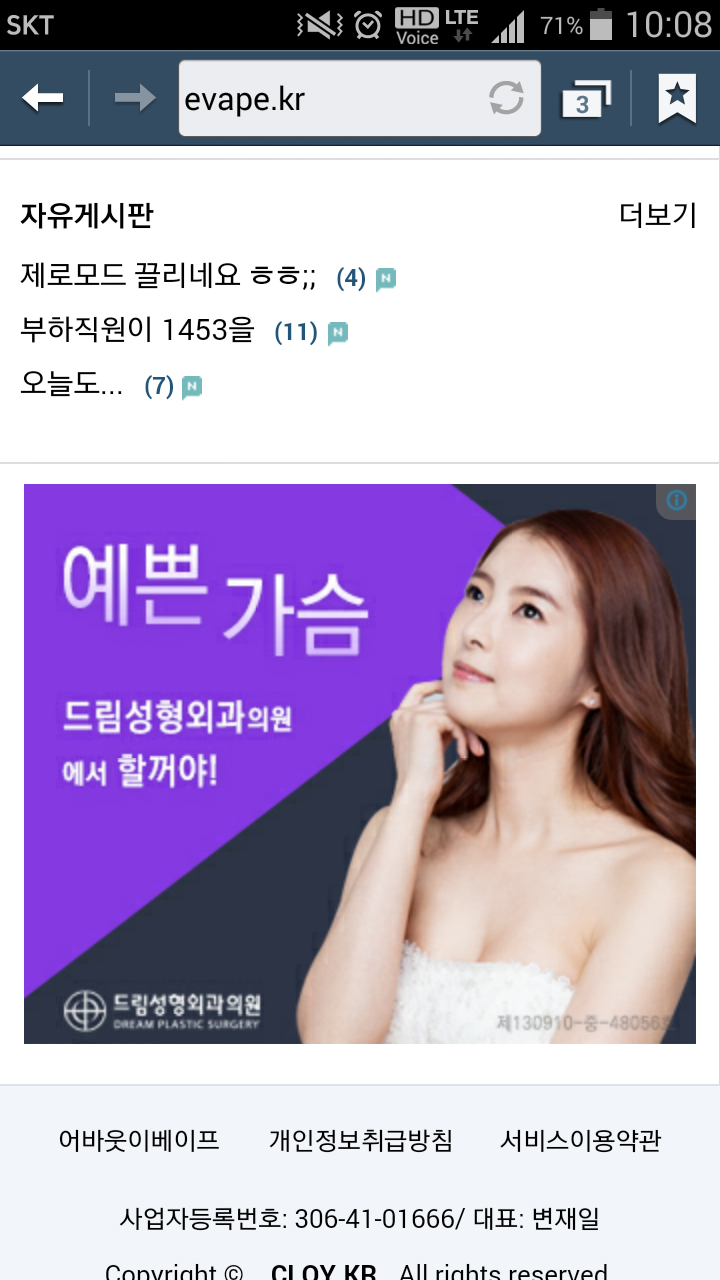Open the post 제로모드 끌리네요 ㅎㅎ;;
Image resolution: width=720 pixels, height=1280 pixels.
coord(168,275)
